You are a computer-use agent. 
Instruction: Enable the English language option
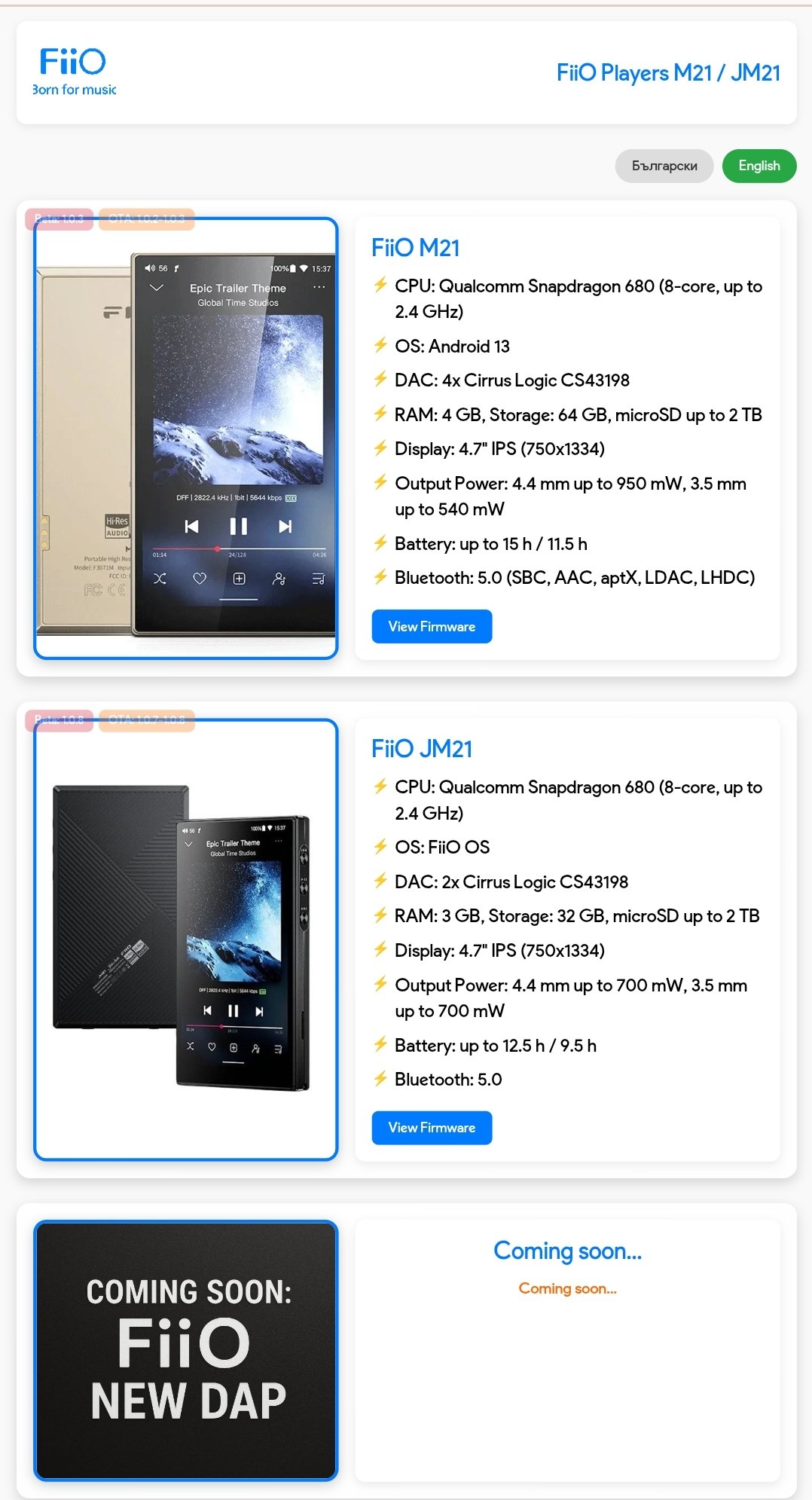click(759, 166)
